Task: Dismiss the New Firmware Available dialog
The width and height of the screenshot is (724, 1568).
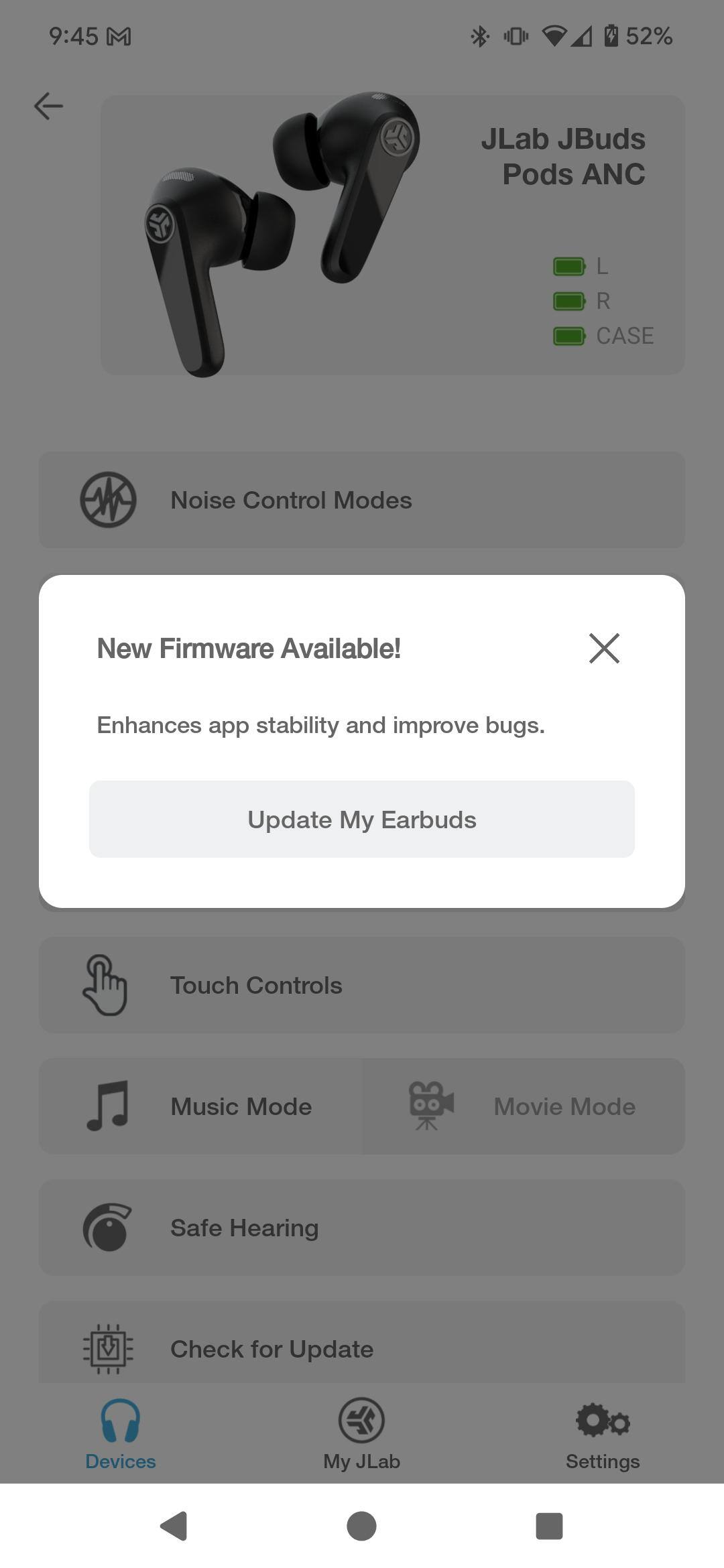Action: click(x=604, y=648)
